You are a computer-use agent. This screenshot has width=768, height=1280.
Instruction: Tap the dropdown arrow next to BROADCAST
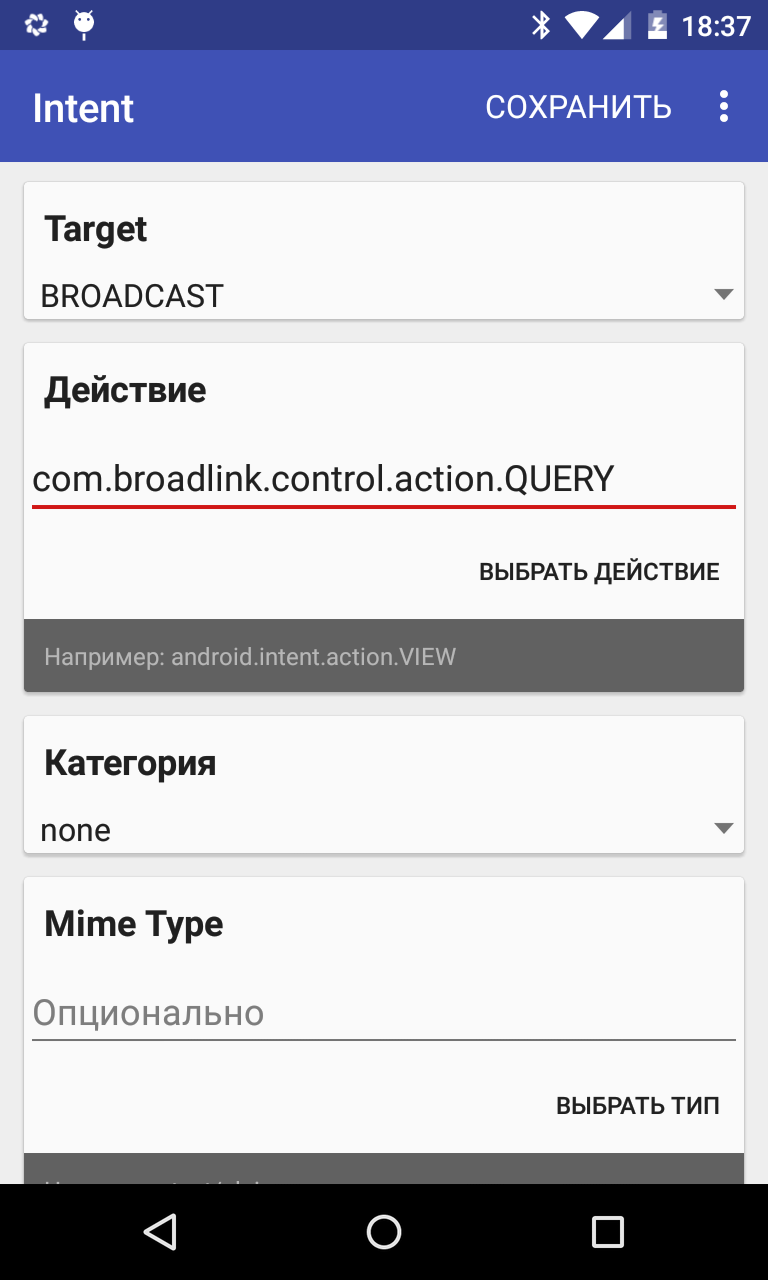723,295
